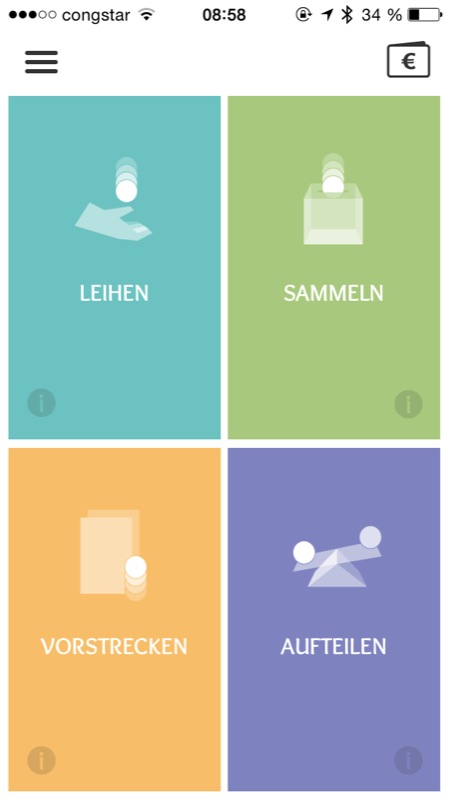Select the Leihen tile
Viewport: 450px width, 800px height.
[x=114, y=267]
